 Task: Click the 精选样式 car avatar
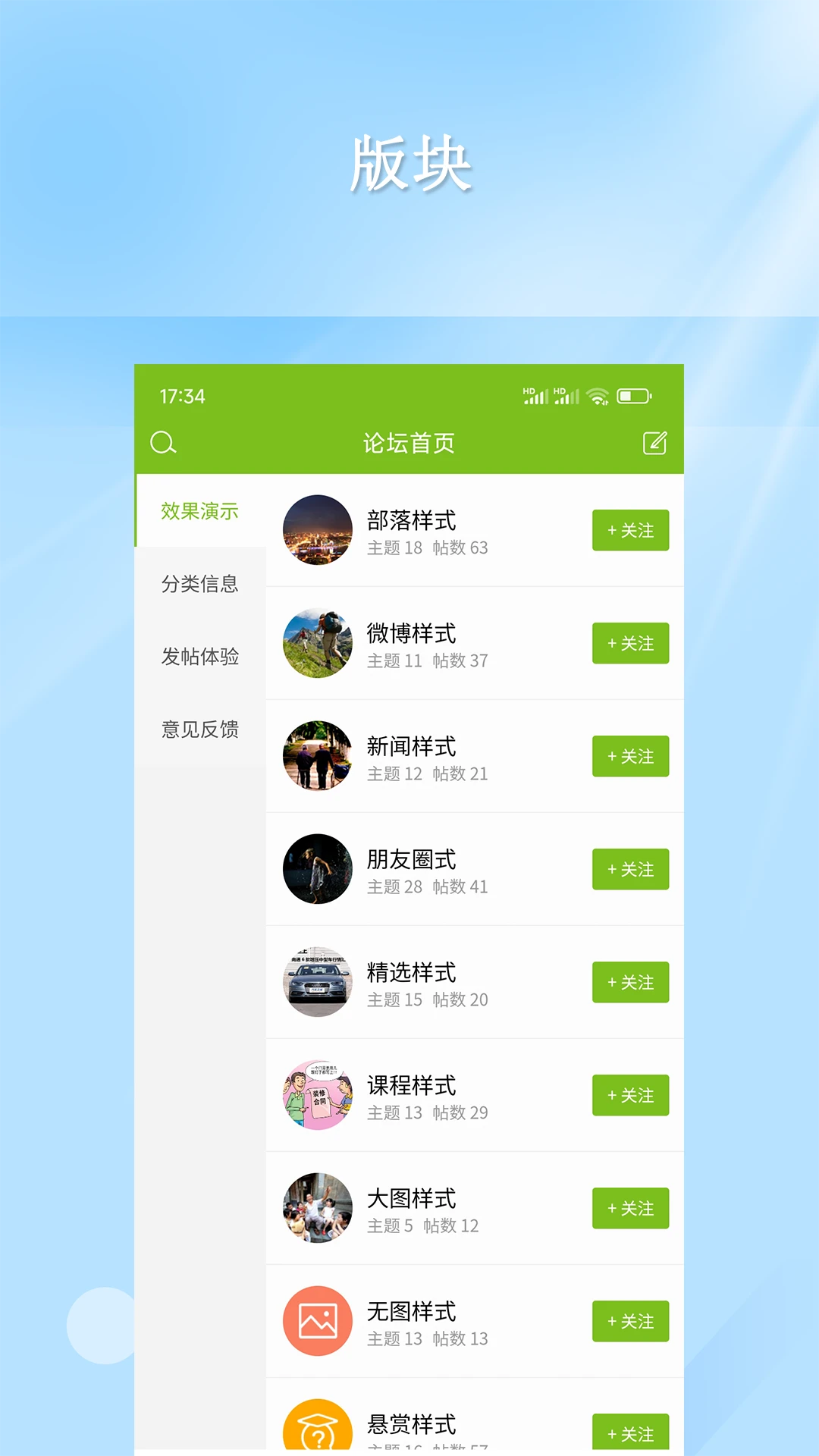(x=317, y=982)
